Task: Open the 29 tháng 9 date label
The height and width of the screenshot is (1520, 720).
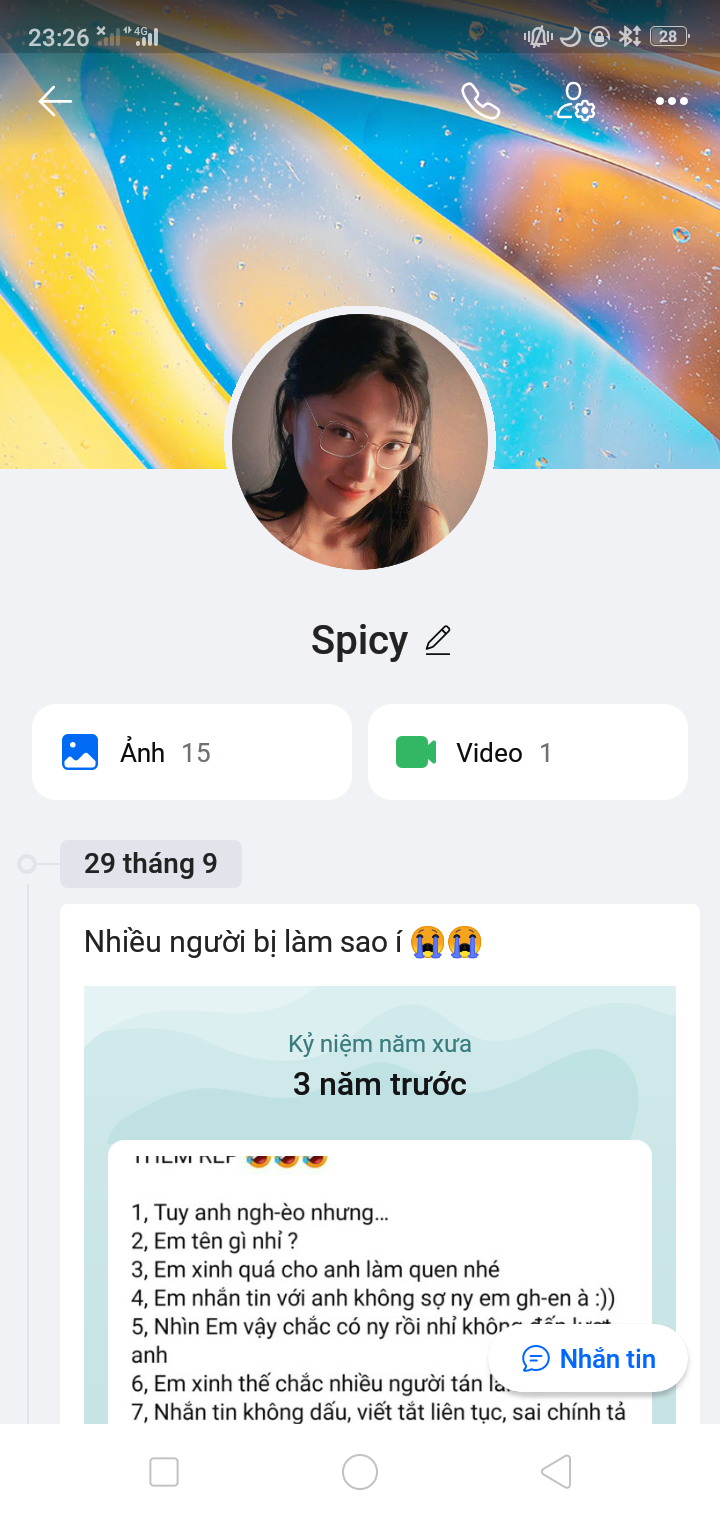Action: point(151,863)
